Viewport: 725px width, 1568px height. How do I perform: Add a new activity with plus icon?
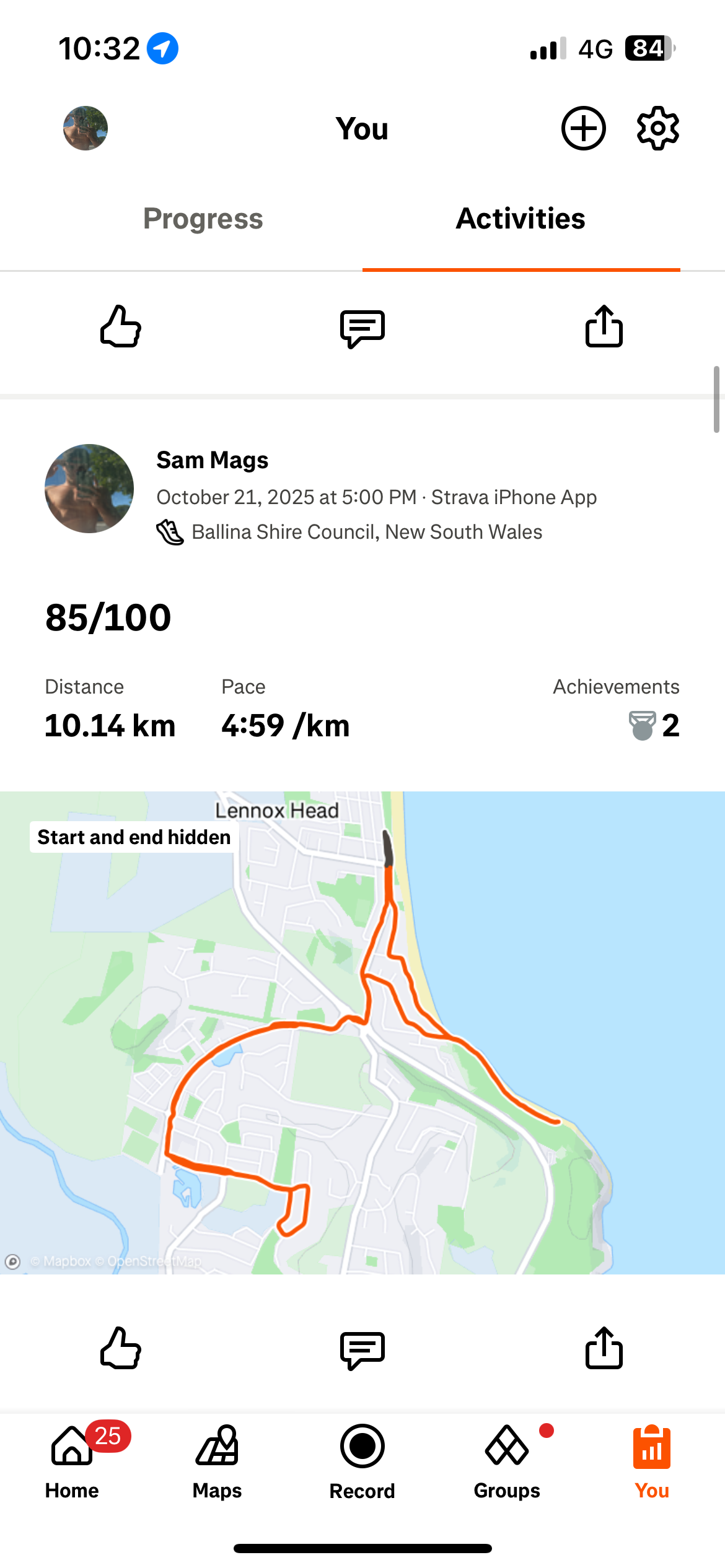tap(583, 128)
